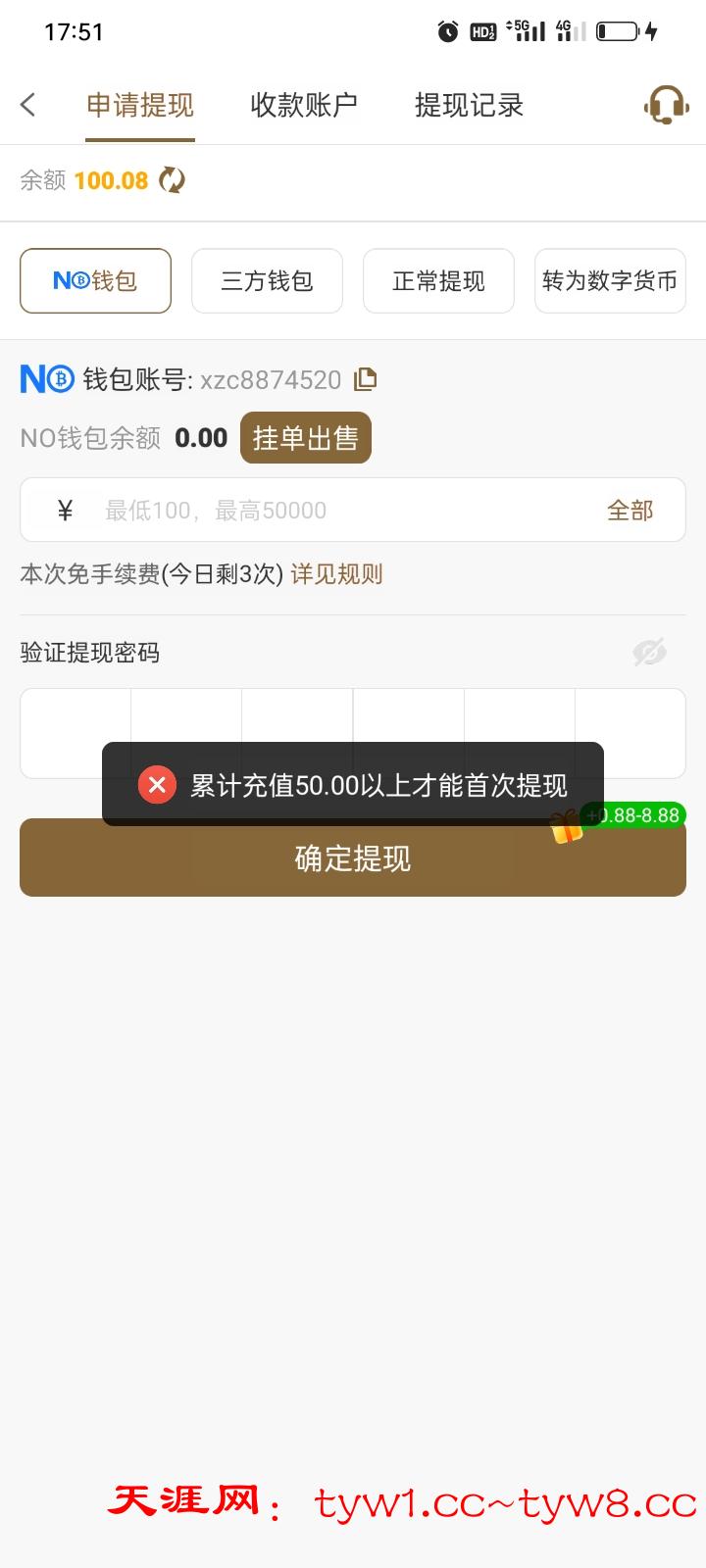
Task: Choose the 三方钱包 option
Action: [267, 281]
